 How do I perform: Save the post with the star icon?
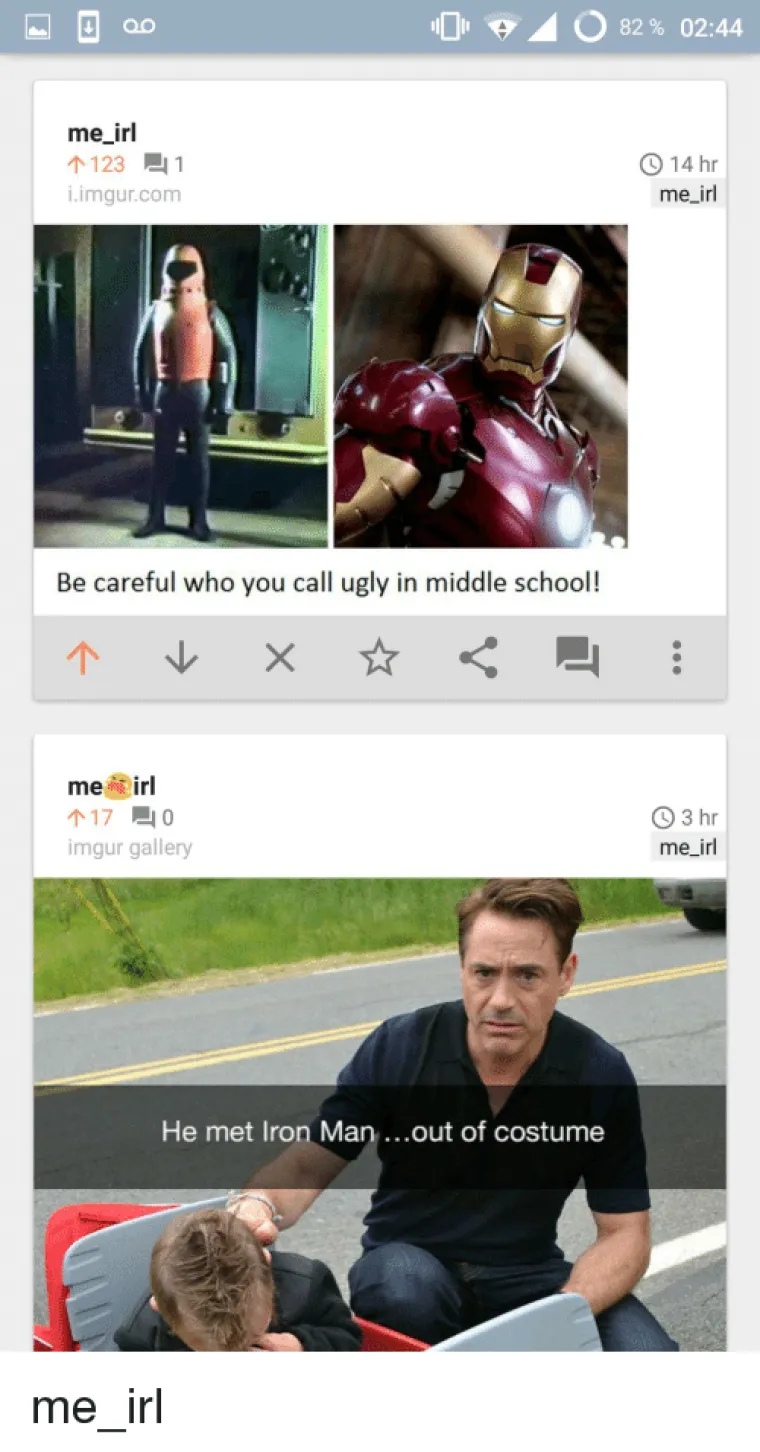[x=379, y=658]
